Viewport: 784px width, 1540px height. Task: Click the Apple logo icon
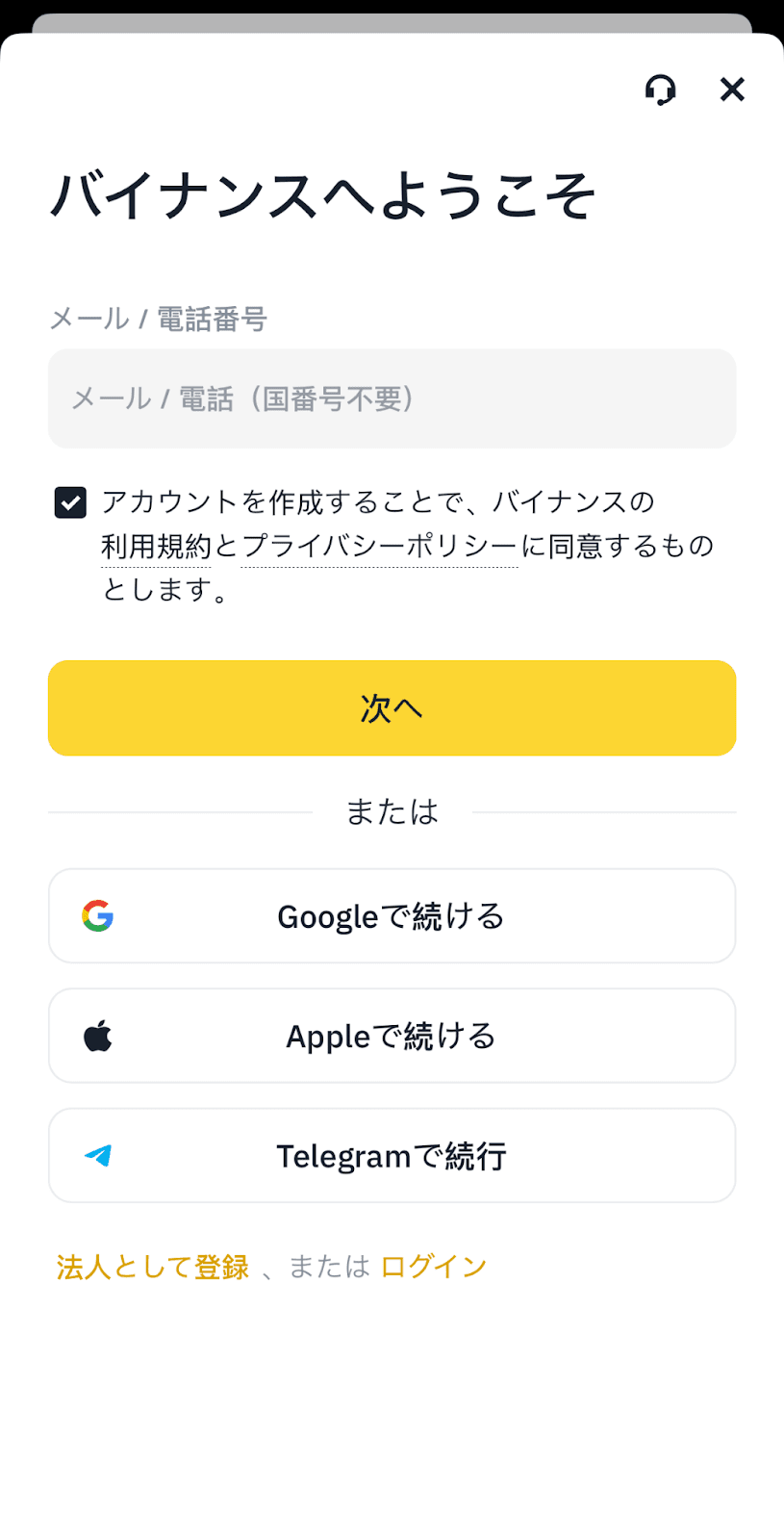pos(97,1036)
